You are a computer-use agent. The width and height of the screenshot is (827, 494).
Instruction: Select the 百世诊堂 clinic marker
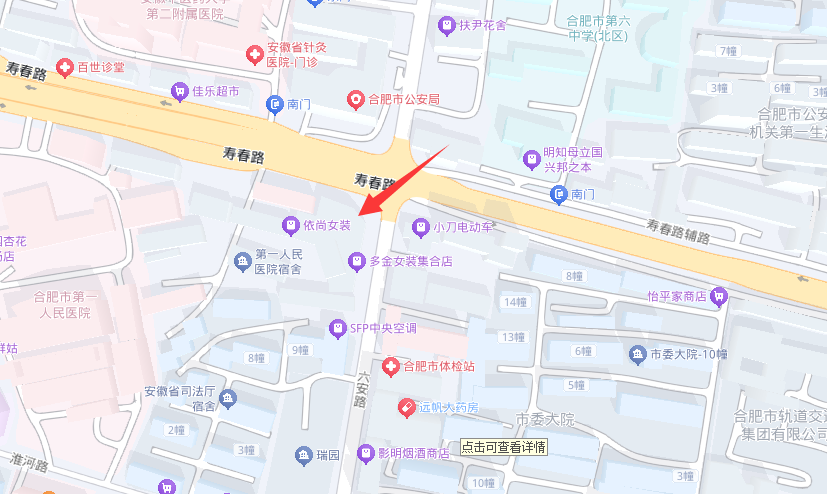click(65, 67)
